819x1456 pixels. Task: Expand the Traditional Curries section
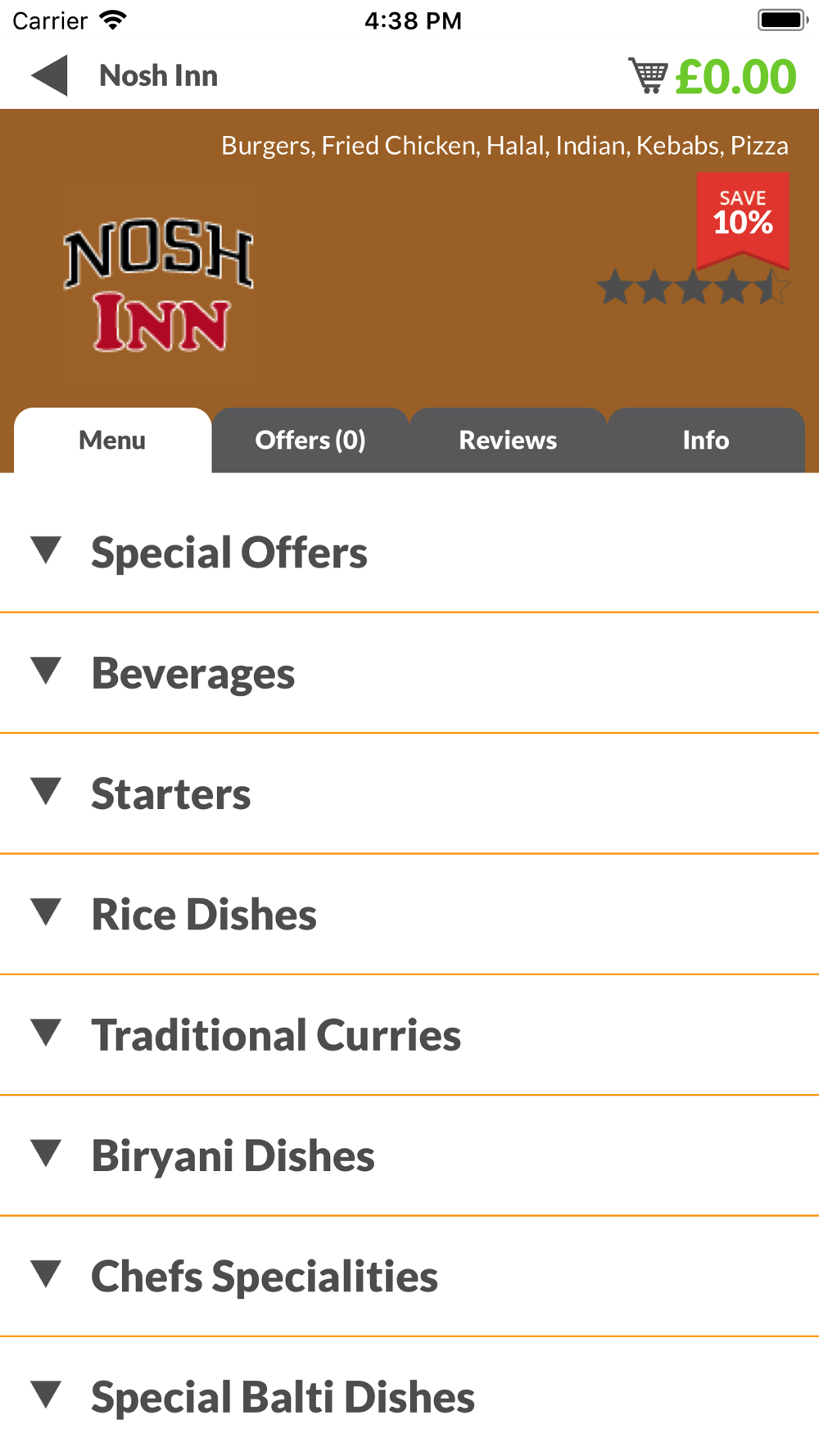click(x=409, y=1035)
